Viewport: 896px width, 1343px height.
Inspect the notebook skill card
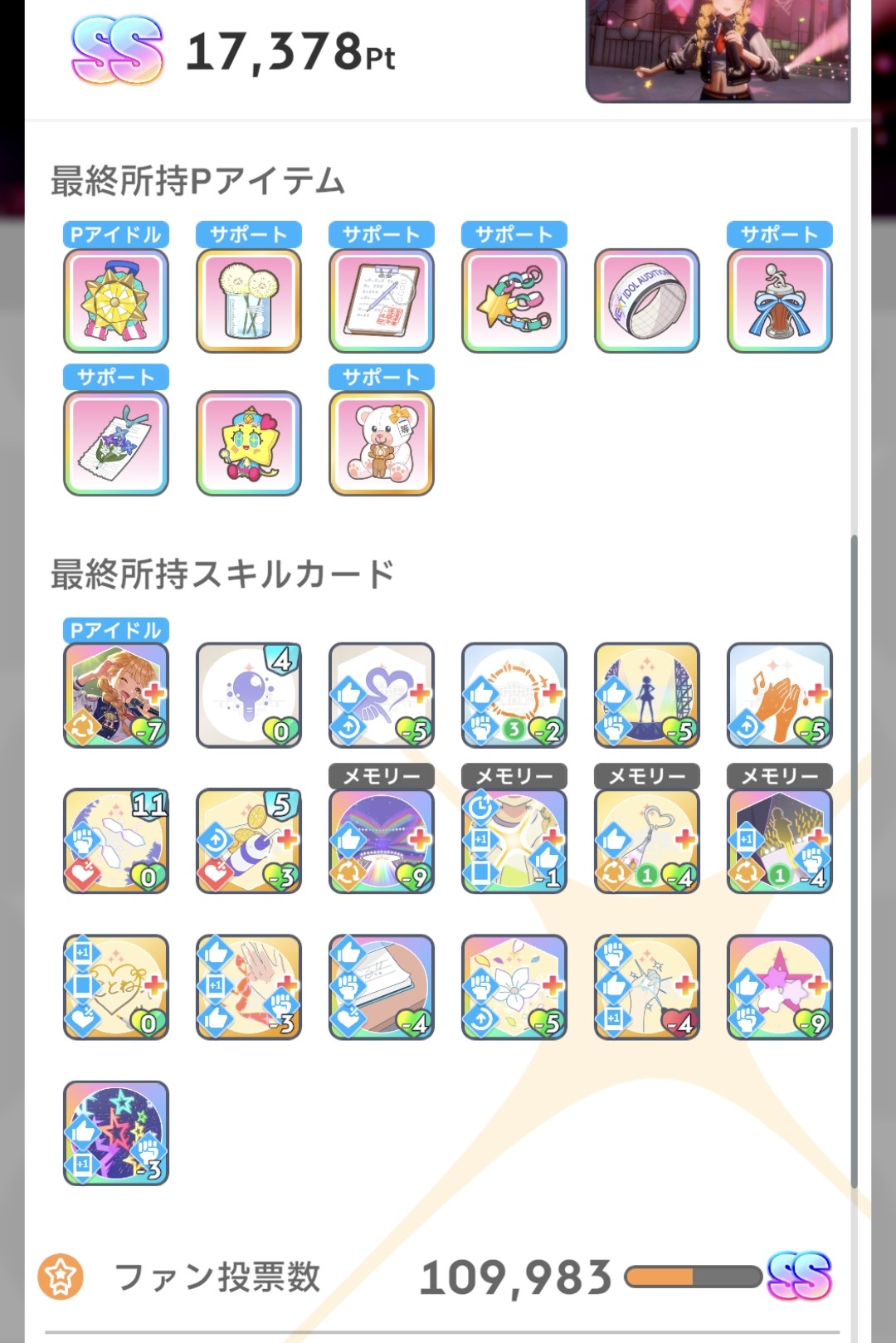coord(382,987)
